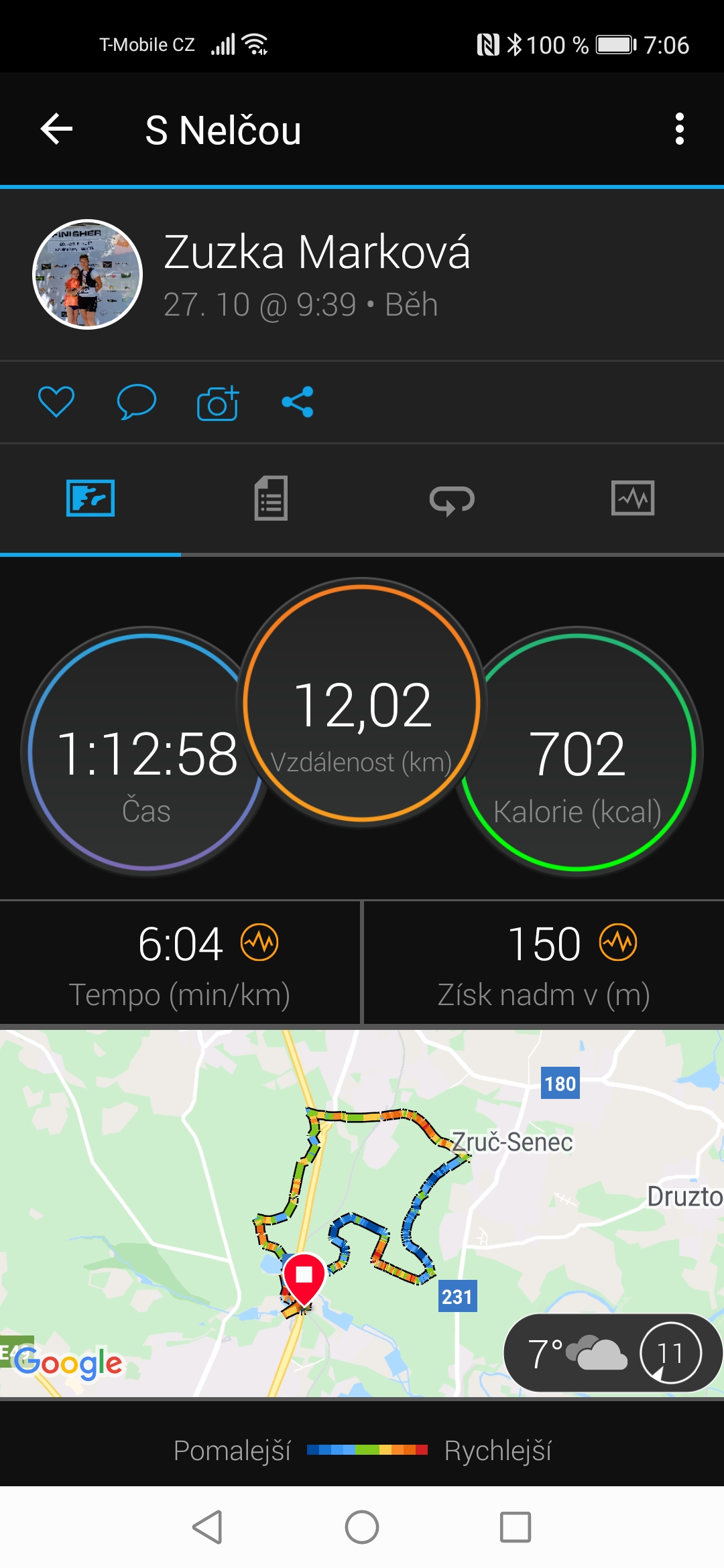
Task: Open the system recent apps view
Action: coord(516,1527)
